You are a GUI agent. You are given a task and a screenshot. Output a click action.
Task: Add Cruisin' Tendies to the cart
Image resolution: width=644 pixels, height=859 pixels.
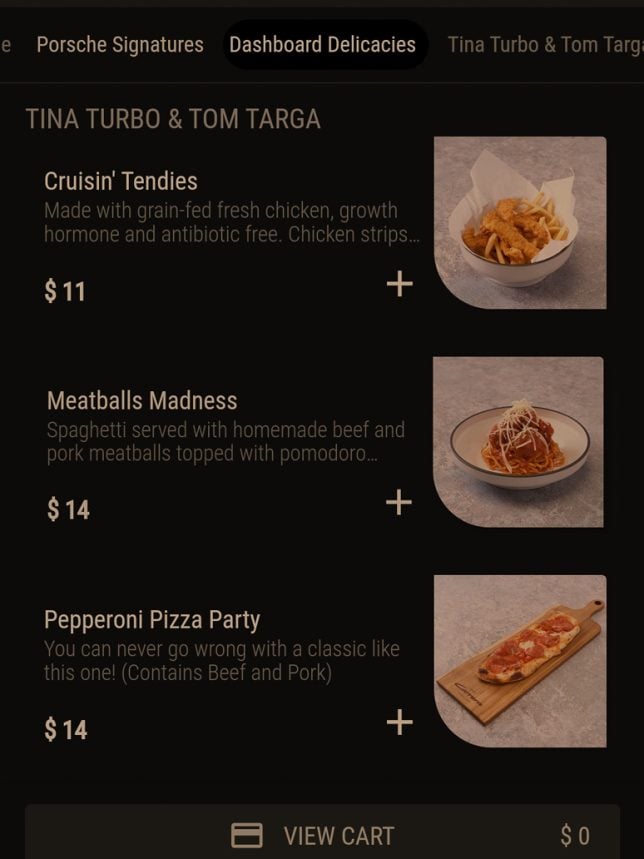399,284
